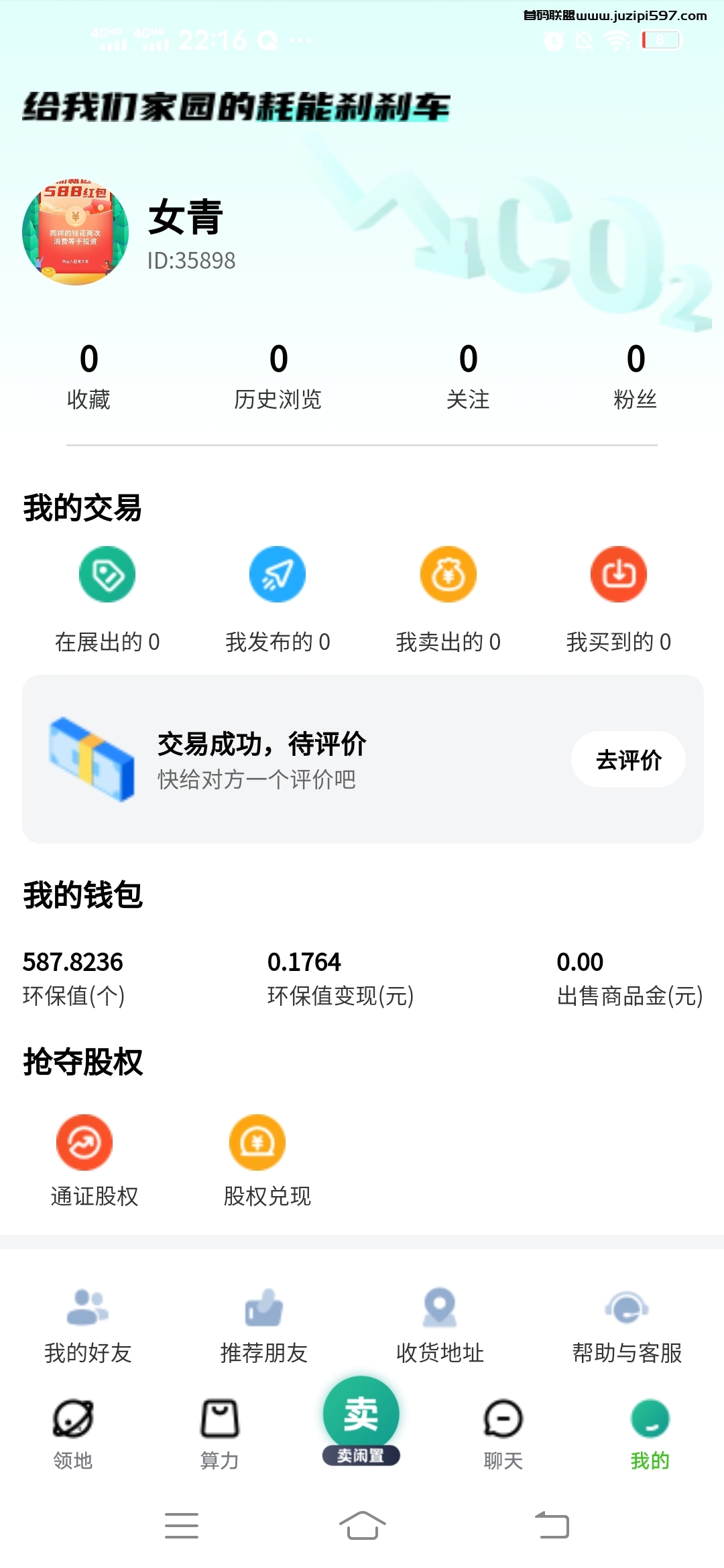Select the 我发布的 paper plane icon
The height and width of the screenshot is (1568, 724).
click(278, 574)
